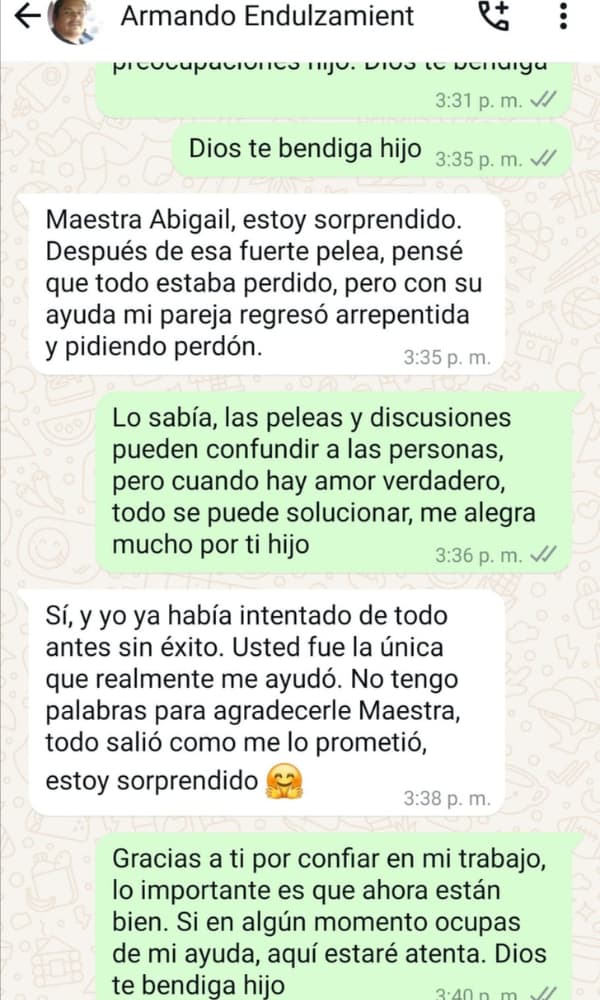Start a call with Armando
600x1000 pixels.
tap(493, 16)
